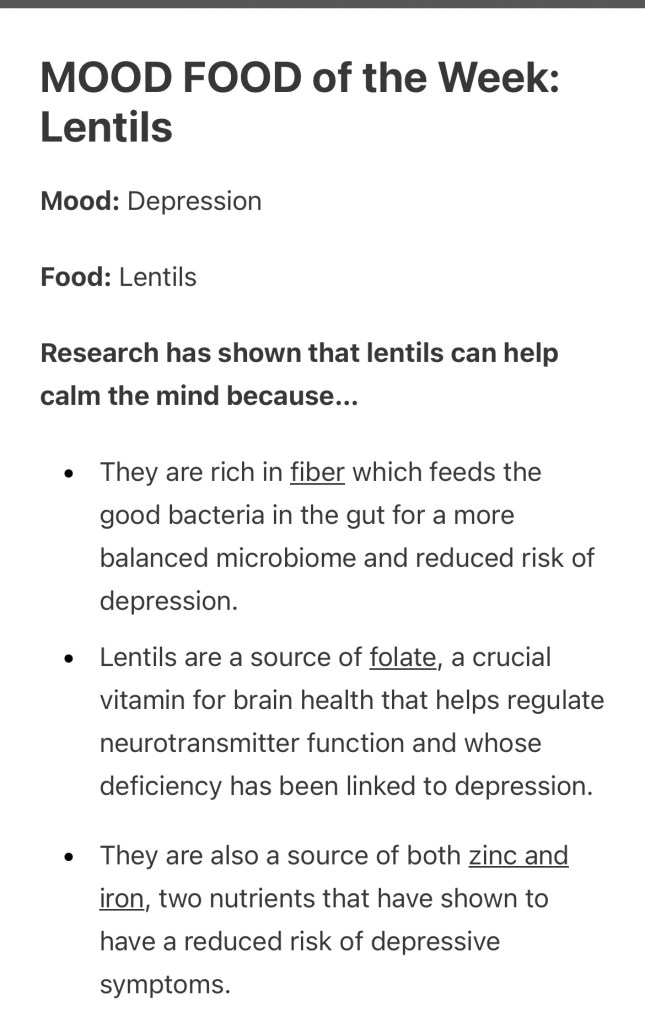Image resolution: width=645 pixels, height=1023 pixels.
Task: Open the zinc and iron link
Action: [x=517, y=856]
